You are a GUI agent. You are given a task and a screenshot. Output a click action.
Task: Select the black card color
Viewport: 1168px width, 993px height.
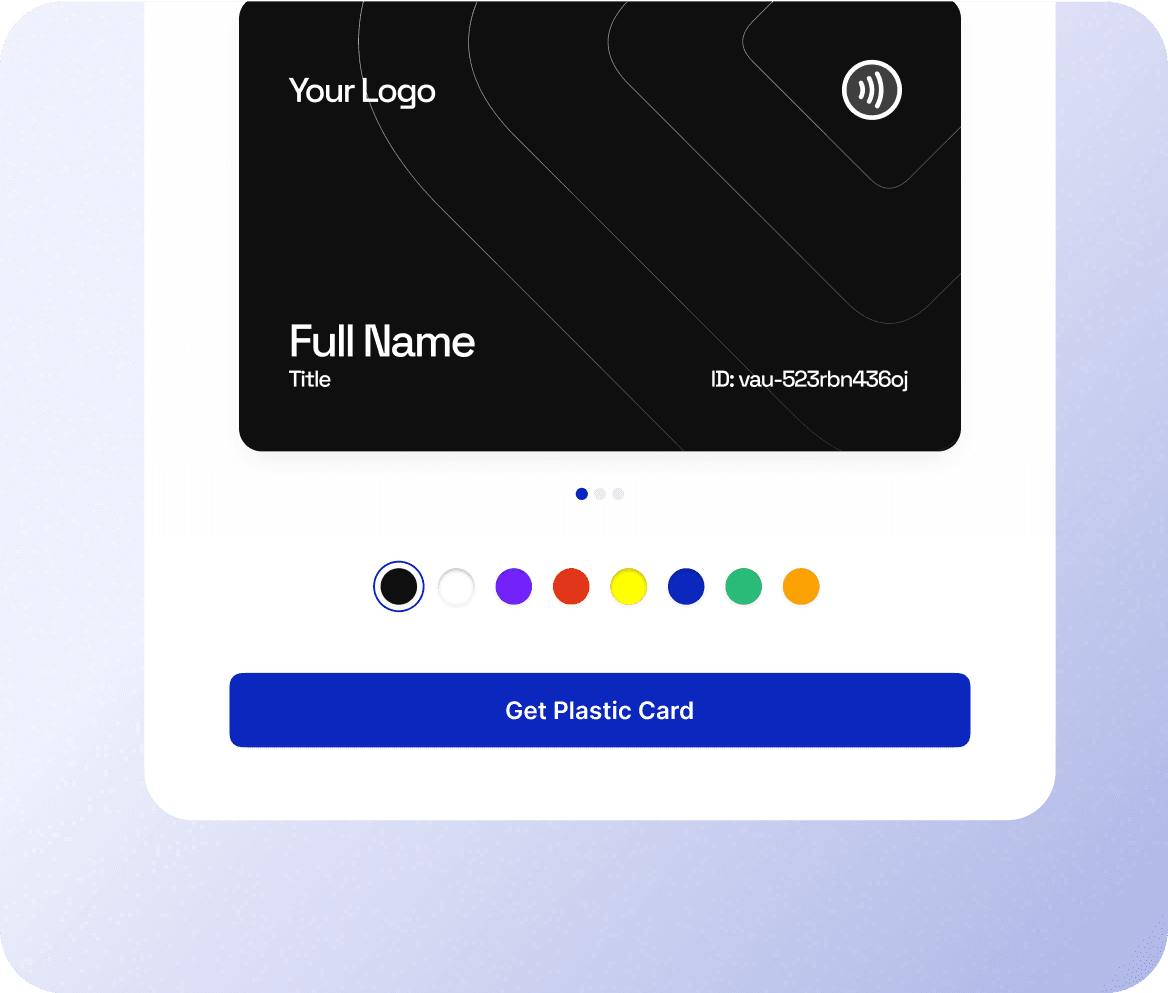[399, 586]
